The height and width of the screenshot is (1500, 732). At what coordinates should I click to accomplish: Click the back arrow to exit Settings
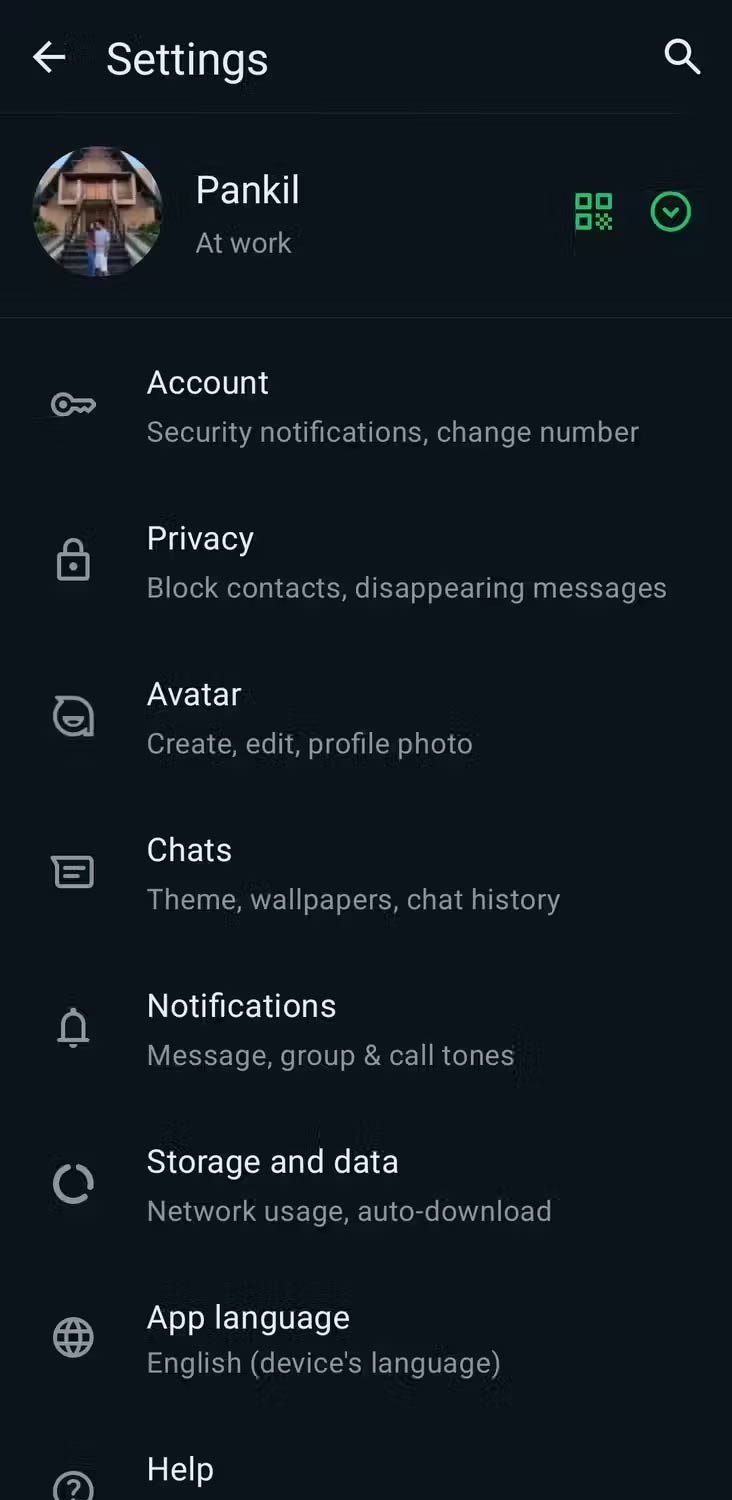(x=48, y=57)
